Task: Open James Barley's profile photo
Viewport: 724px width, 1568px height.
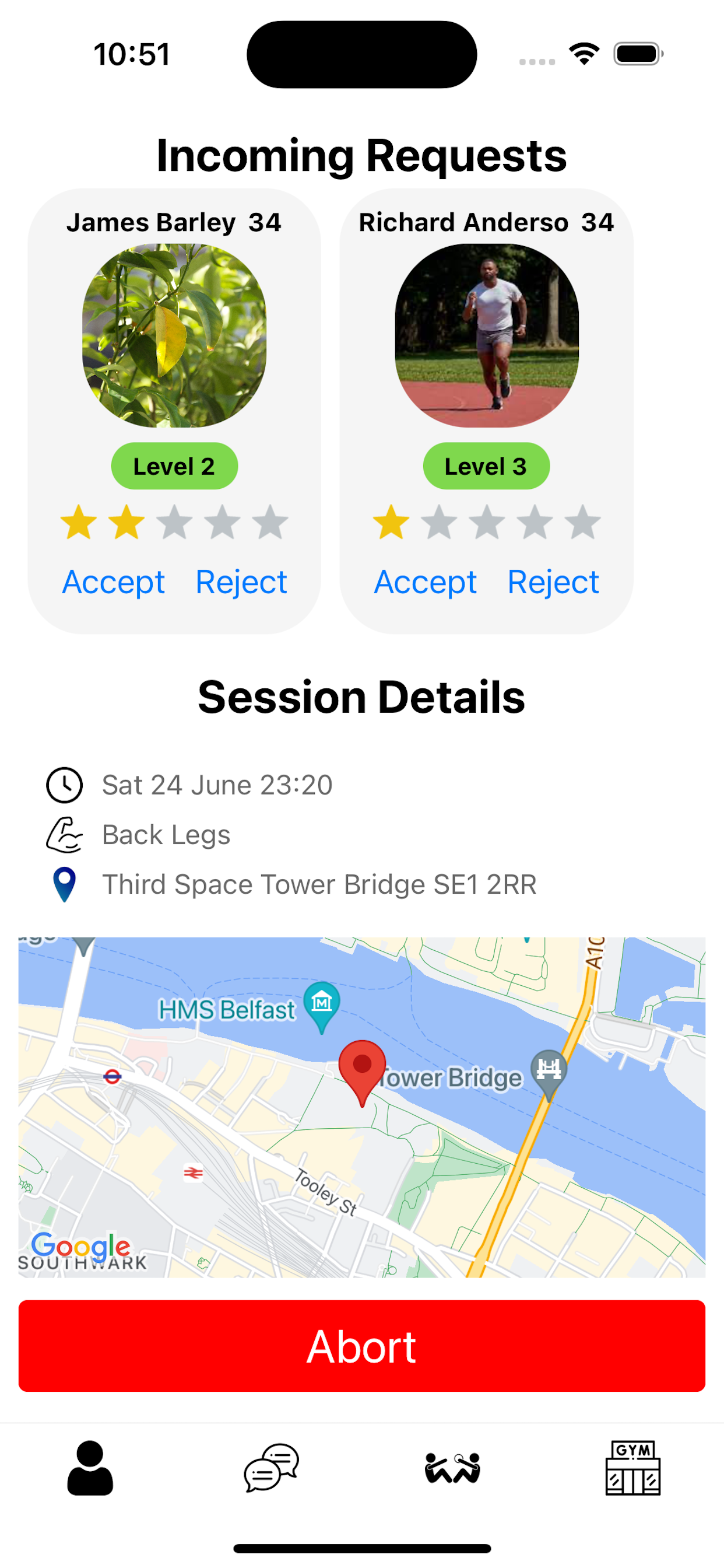Action: 174,335
